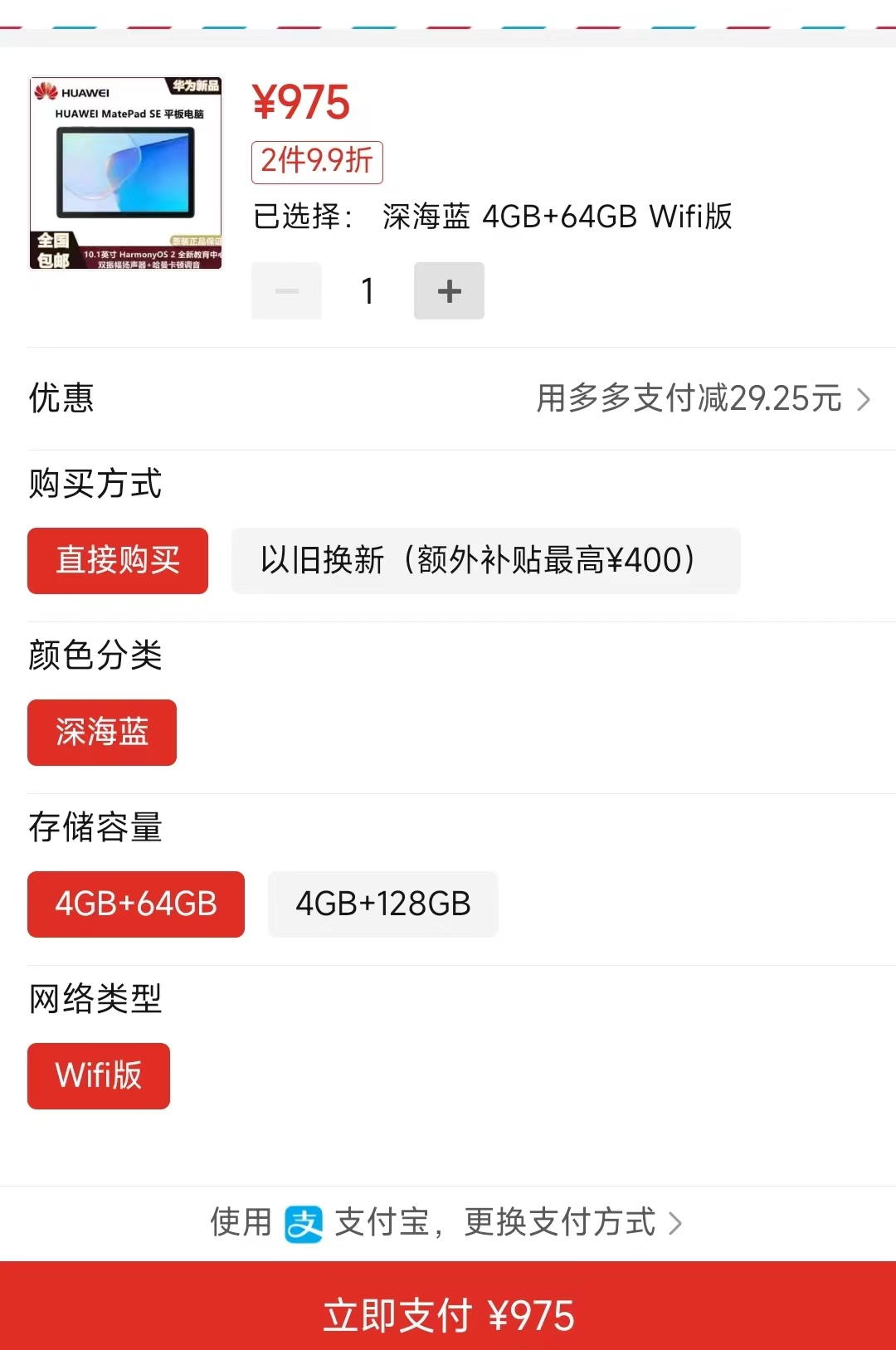Increase quantity with the plus button
The height and width of the screenshot is (1350, 896).
449,290
